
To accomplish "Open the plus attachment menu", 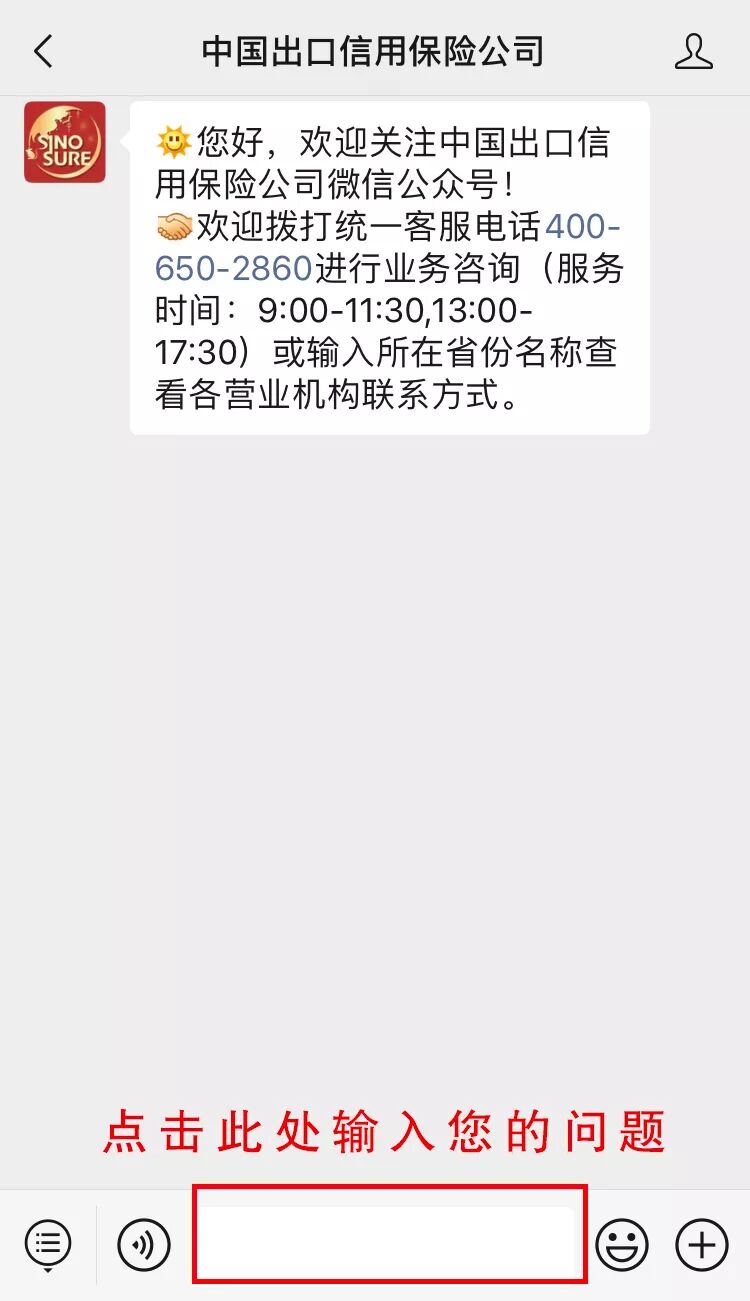I will pos(702,1245).
